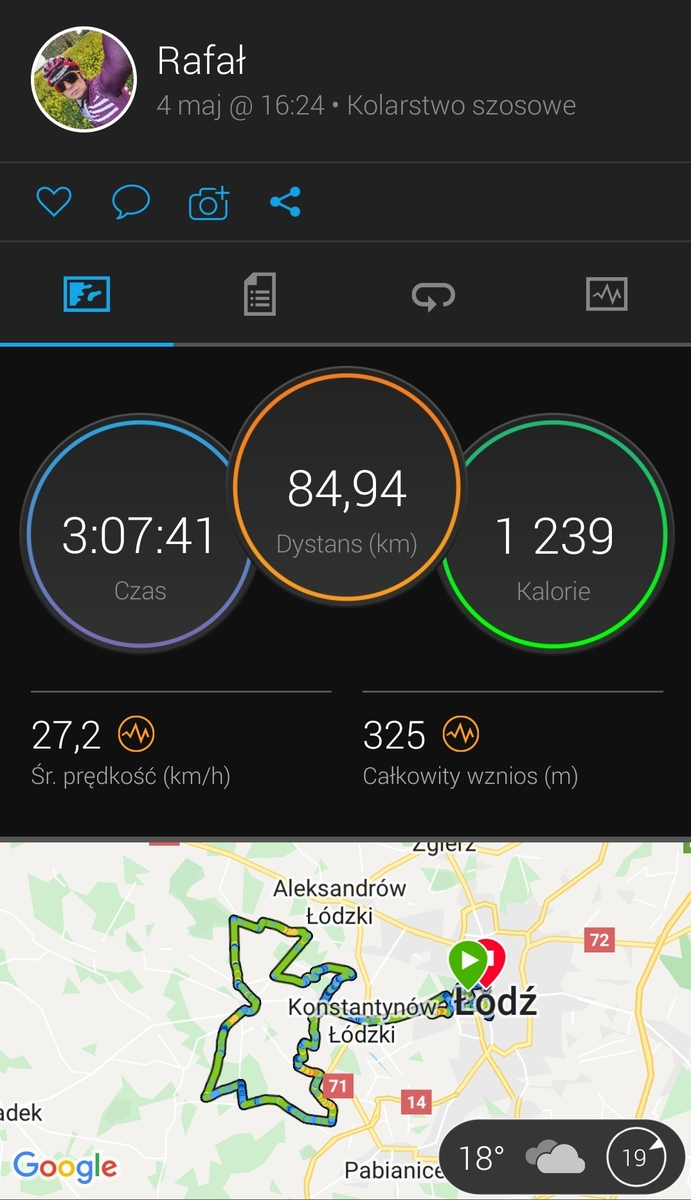Open the insight icon beside average speed 27,2

[x=136, y=735]
